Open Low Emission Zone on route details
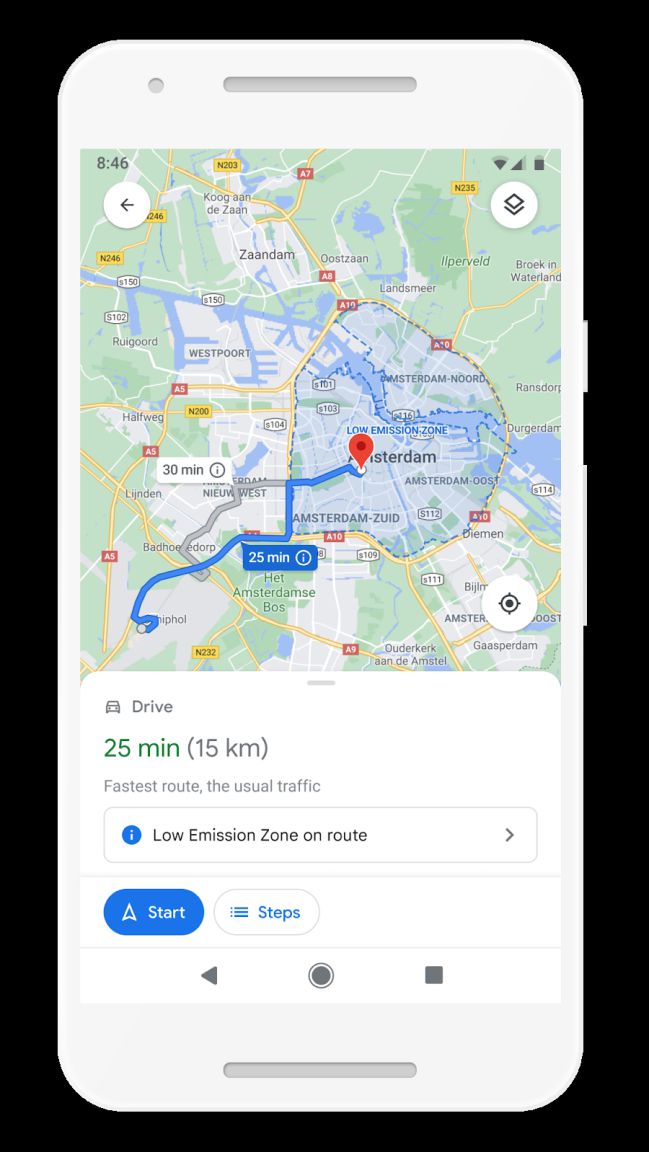Screen dimensions: 649x1152 320,835
